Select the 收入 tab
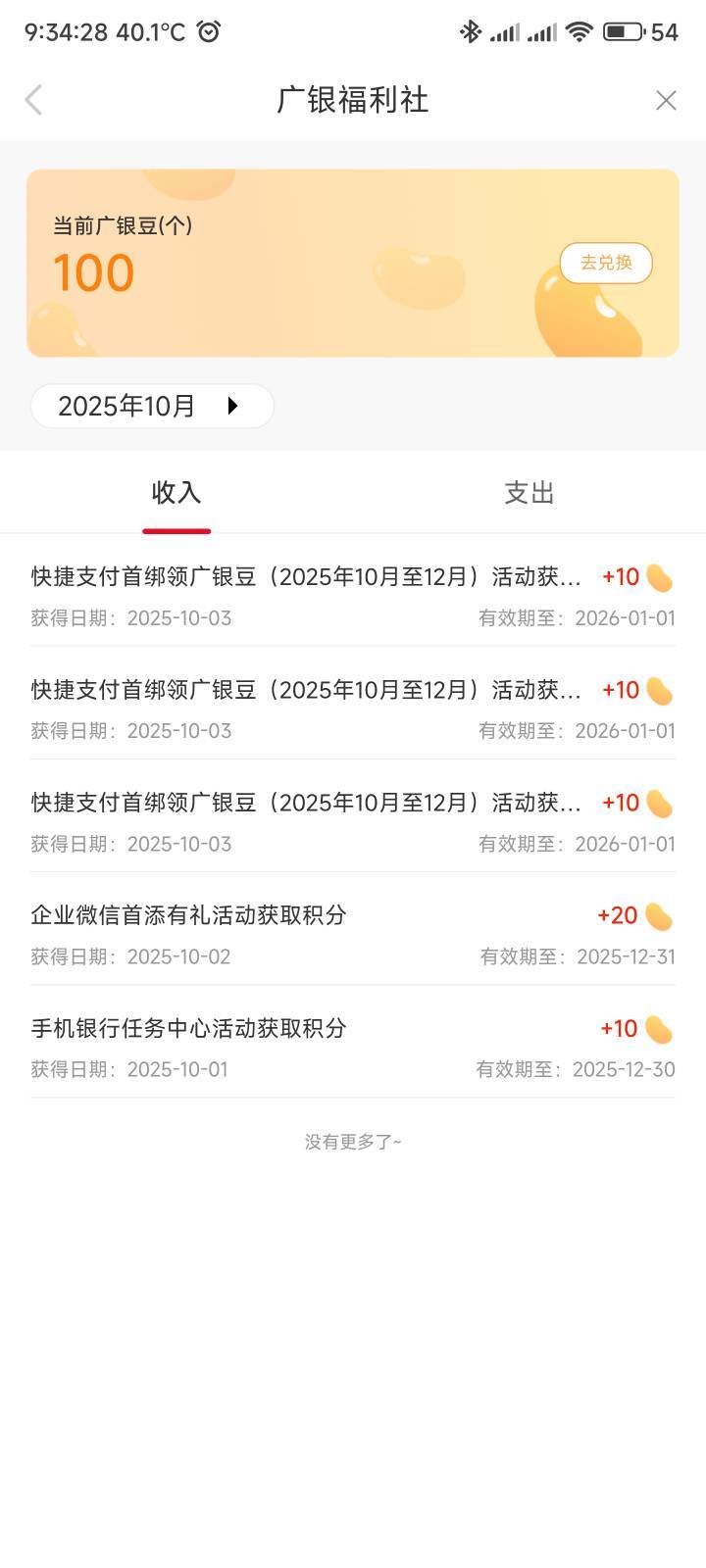This screenshot has height=1568, width=706. point(176,492)
